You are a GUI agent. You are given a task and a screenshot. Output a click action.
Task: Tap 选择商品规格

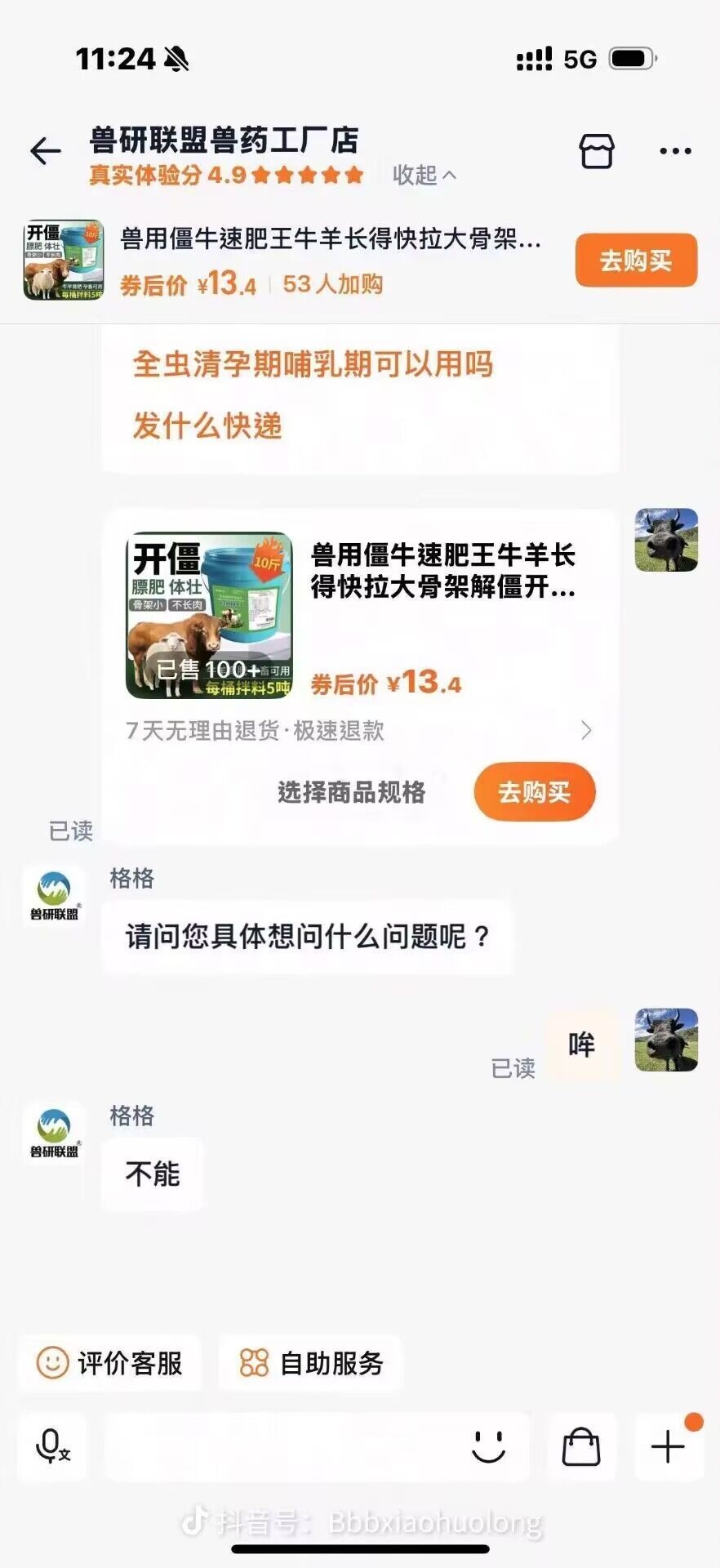click(351, 792)
